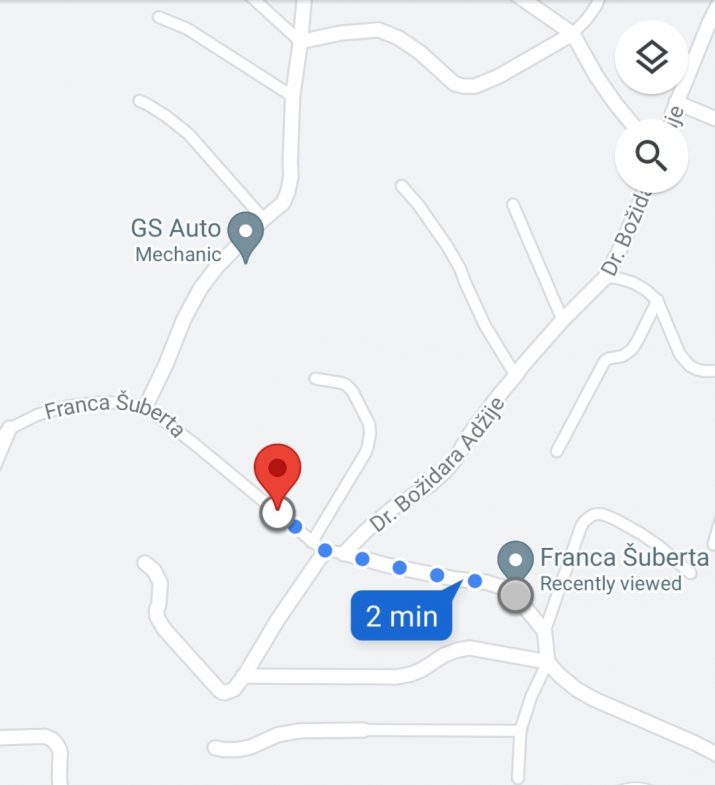Screen dimensions: 715x785
Task: Tap the Franca Šuberta recently viewed pin
Action: click(515, 561)
